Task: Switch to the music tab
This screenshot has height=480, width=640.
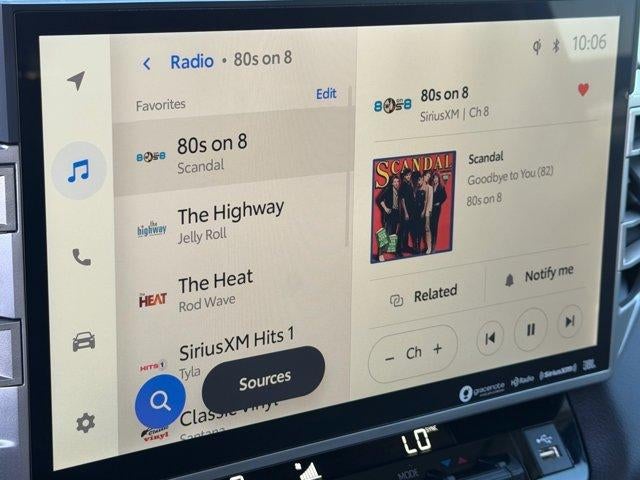Action: tap(78, 171)
